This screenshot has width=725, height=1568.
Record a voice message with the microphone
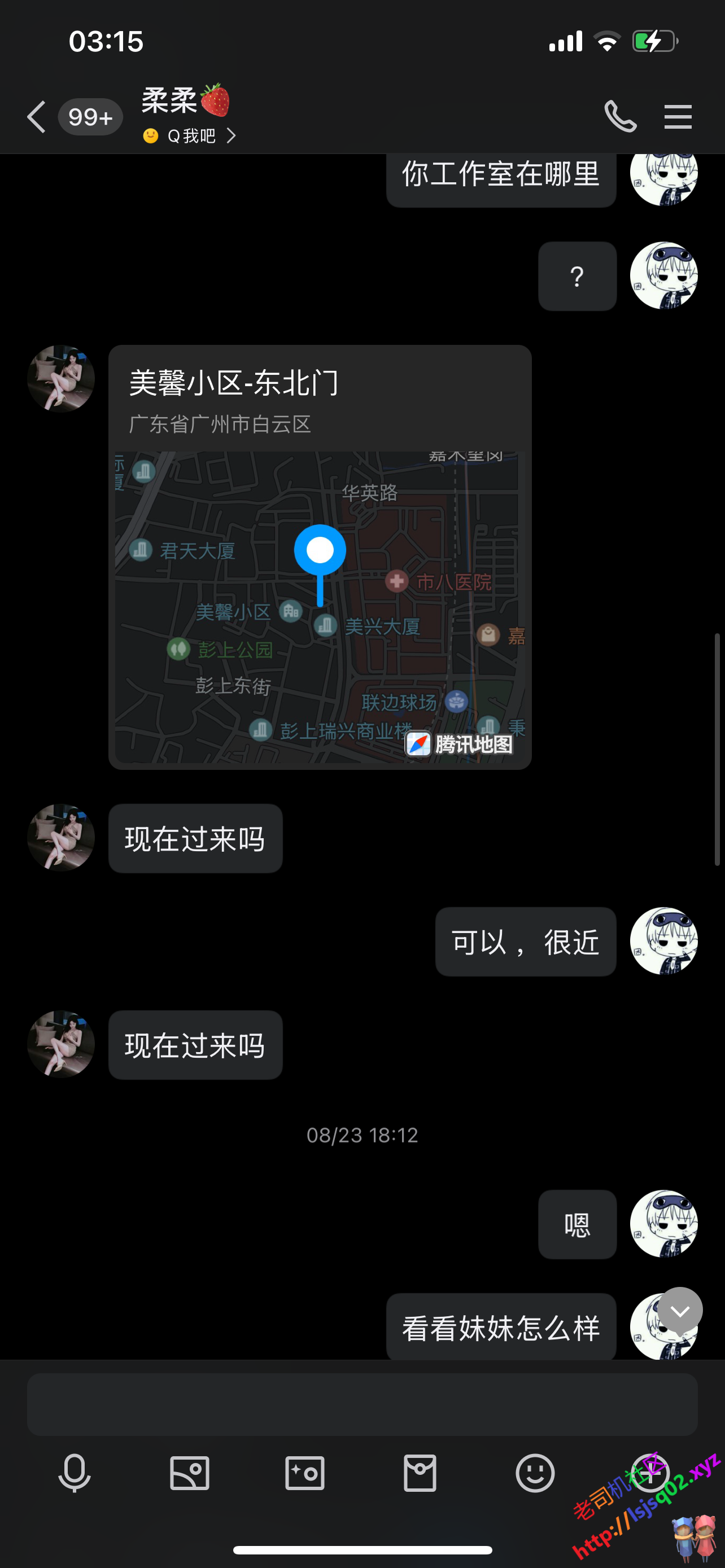(75, 1473)
